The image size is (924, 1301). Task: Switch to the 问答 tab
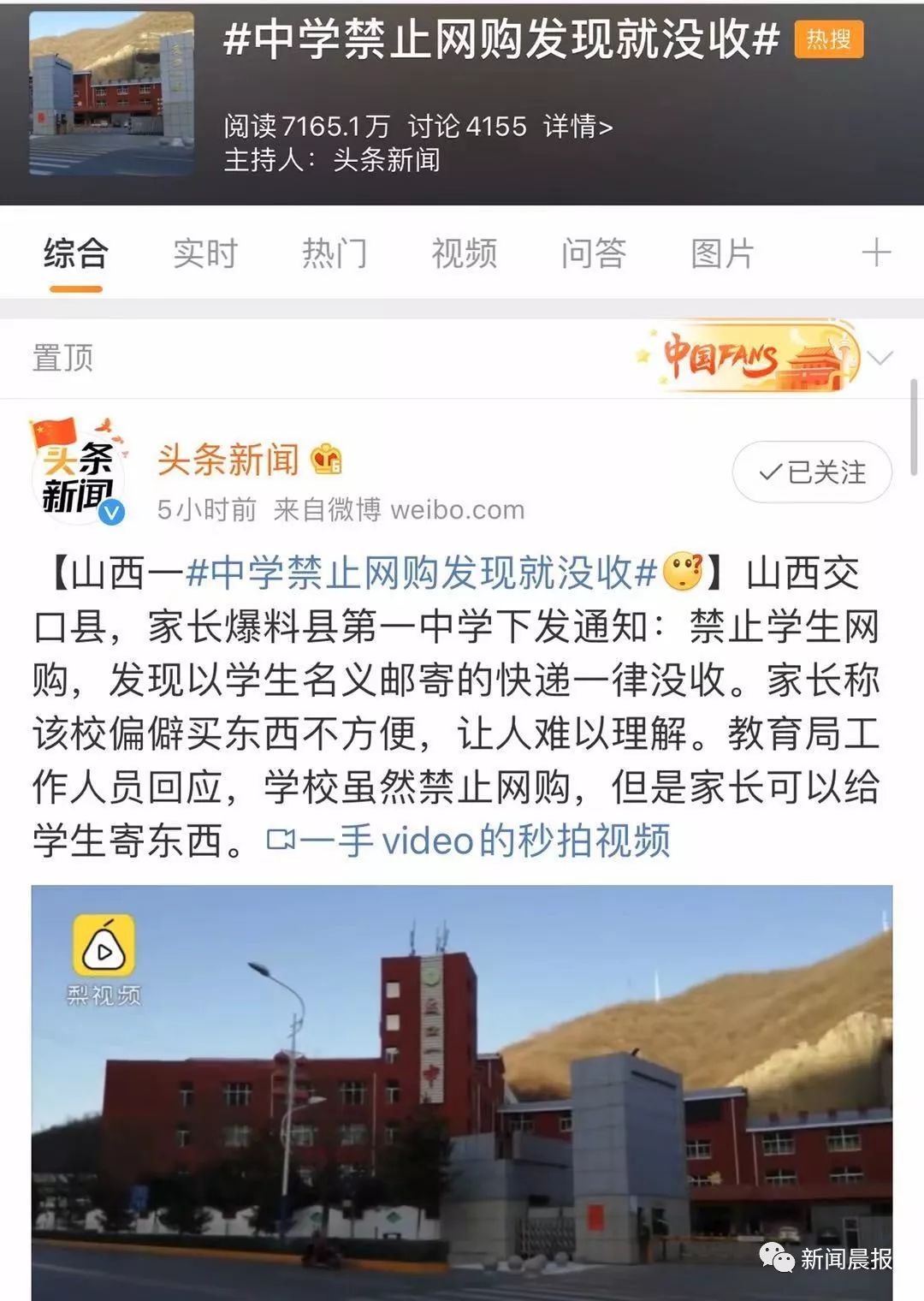[593, 253]
